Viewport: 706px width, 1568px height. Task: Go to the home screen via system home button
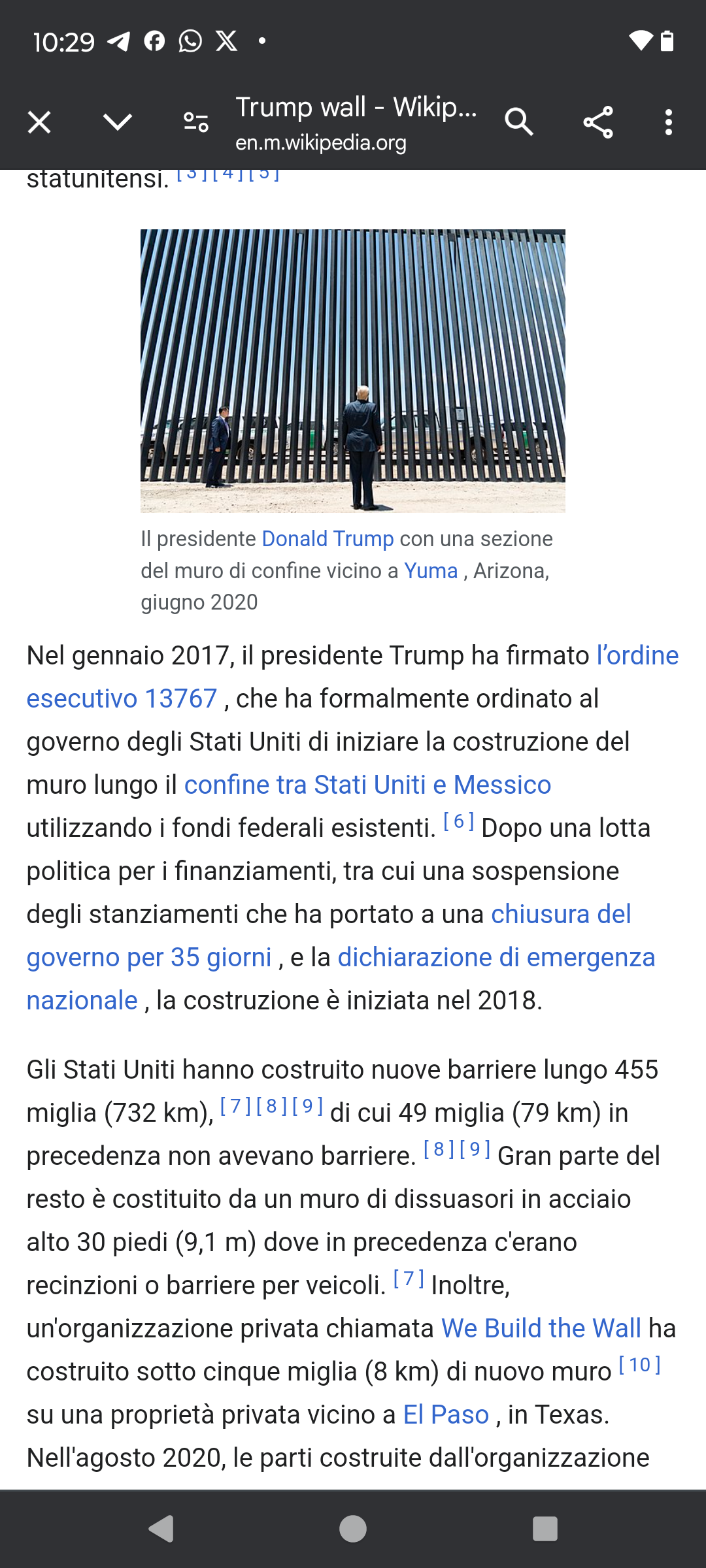click(353, 1529)
